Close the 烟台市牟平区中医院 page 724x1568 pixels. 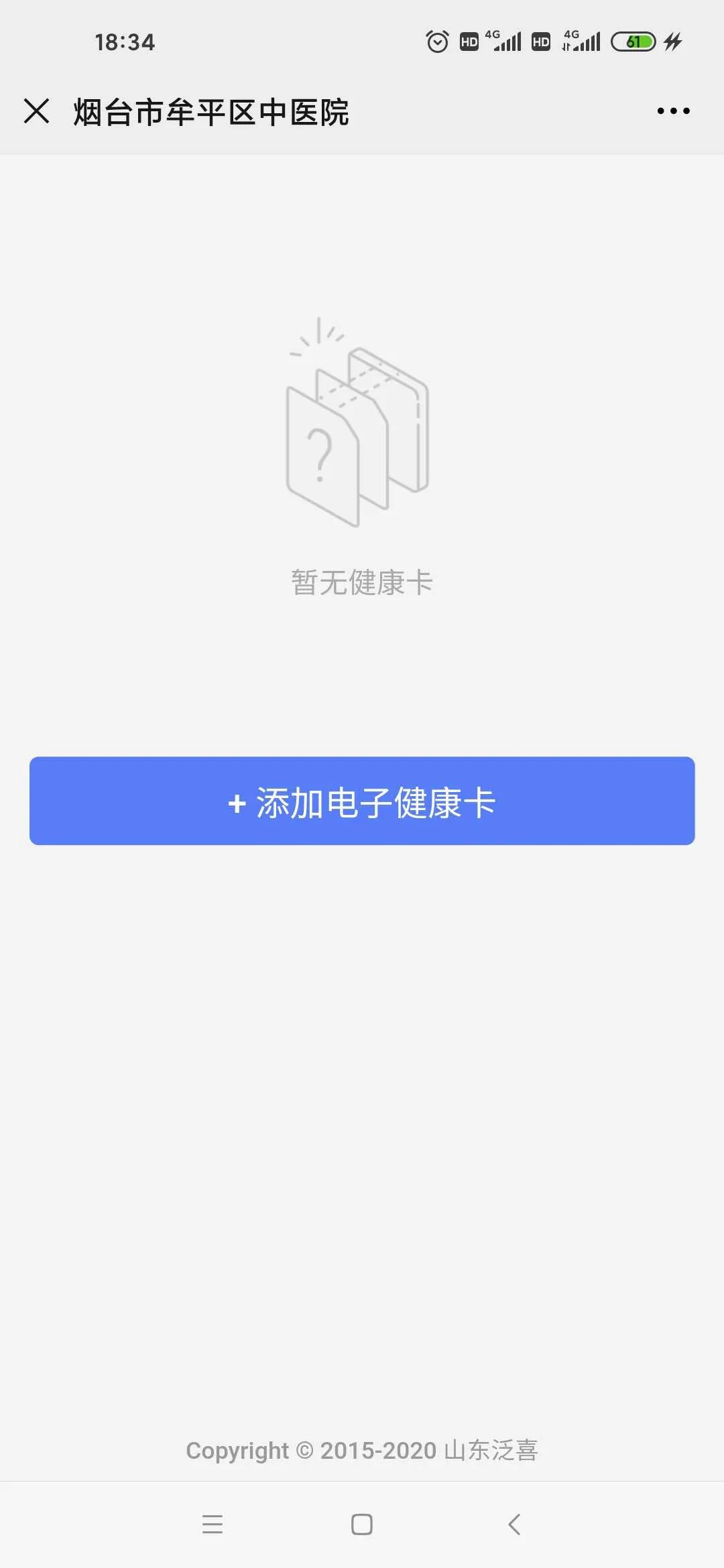tap(36, 111)
